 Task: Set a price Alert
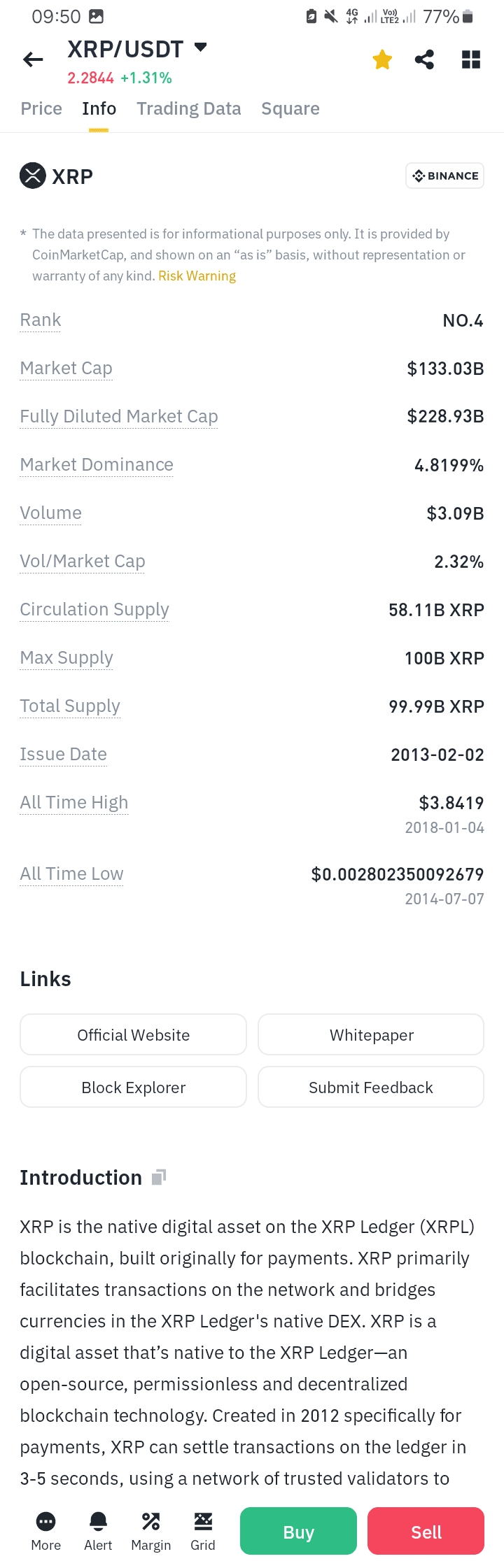98,1530
